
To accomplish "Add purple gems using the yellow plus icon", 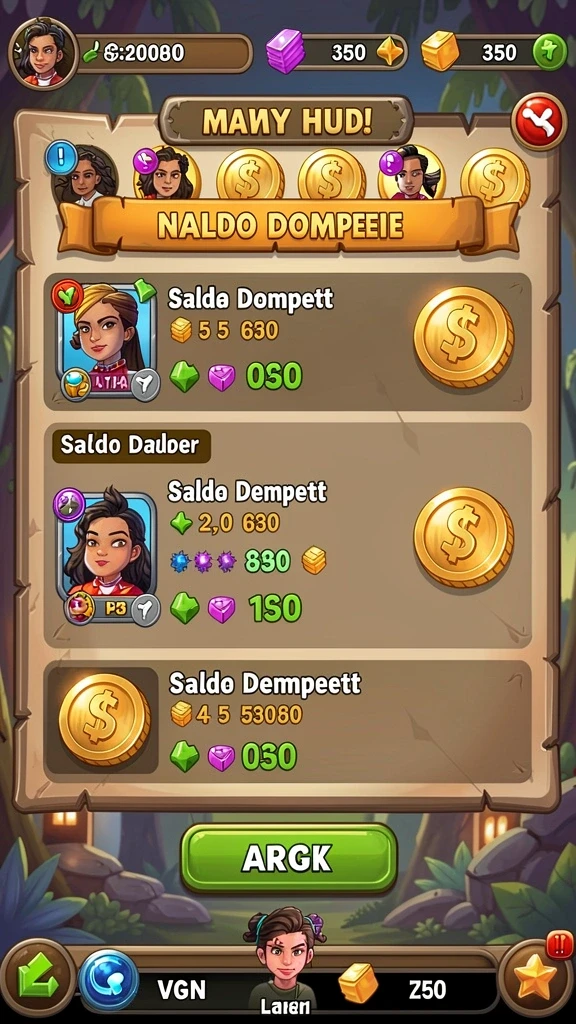I will click(x=389, y=53).
